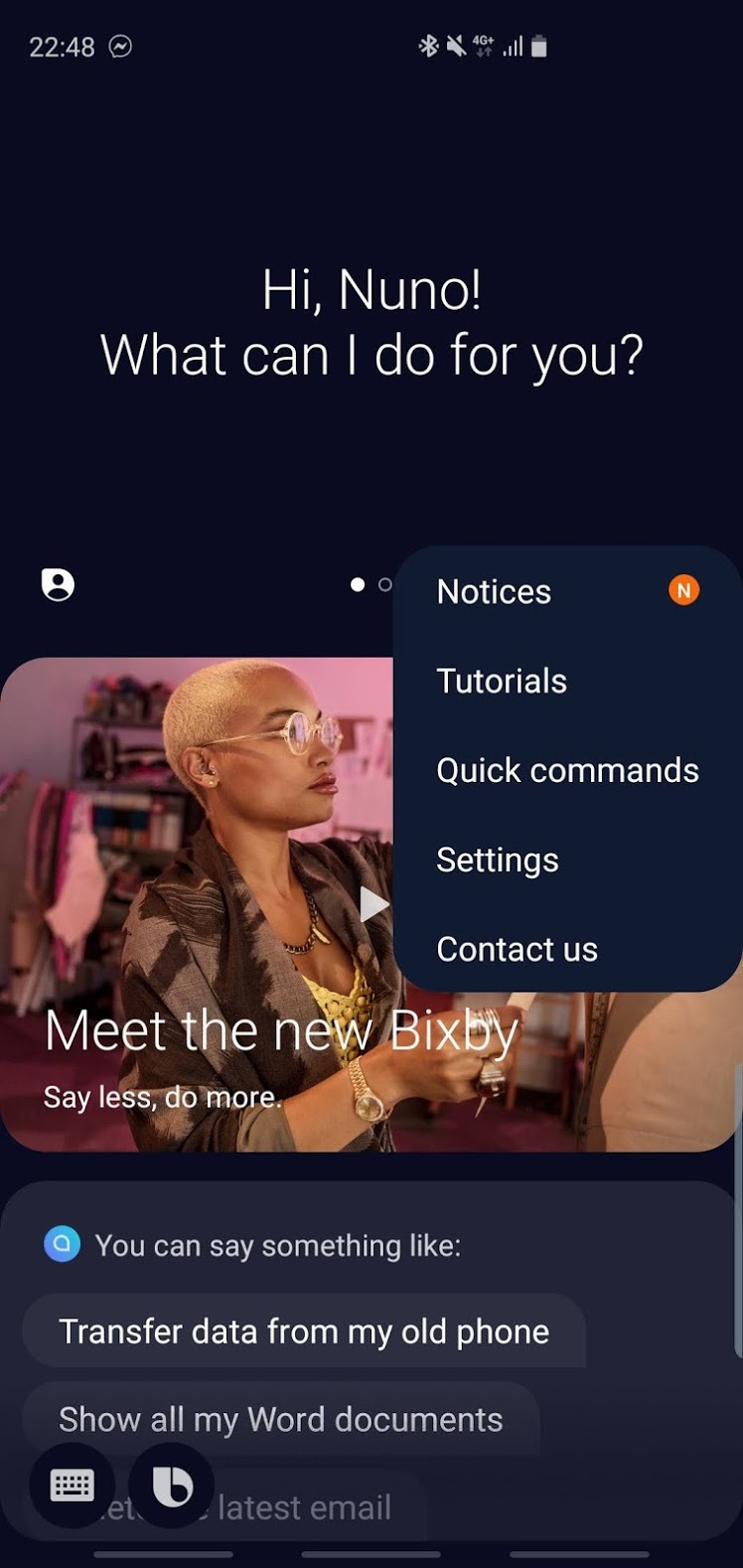Tap Show all my Word documents suggestion
743x1568 pixels.
coord(280,1419)
